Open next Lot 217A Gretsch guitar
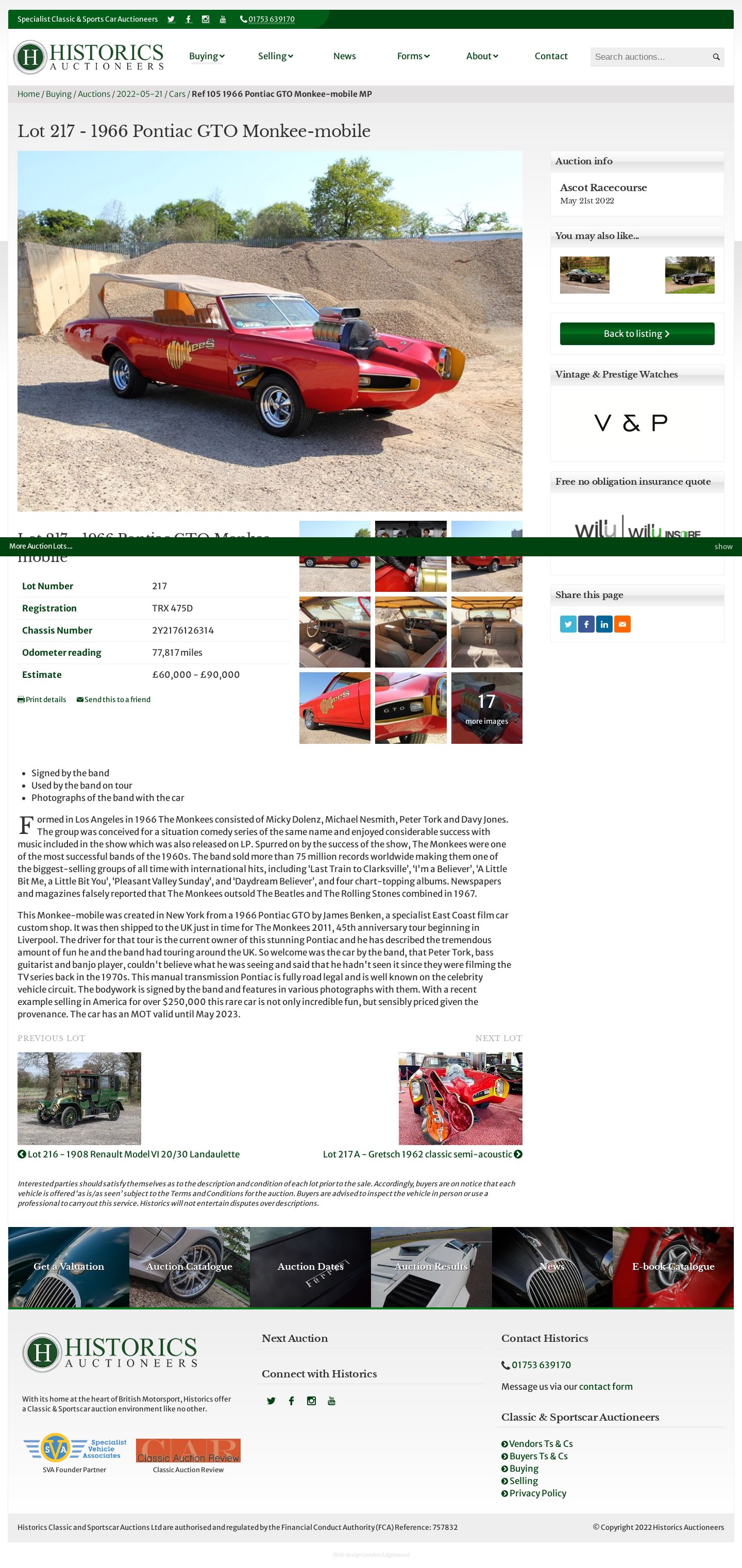The width and height of the screenshot is (742, 1568). (422, 1154)
